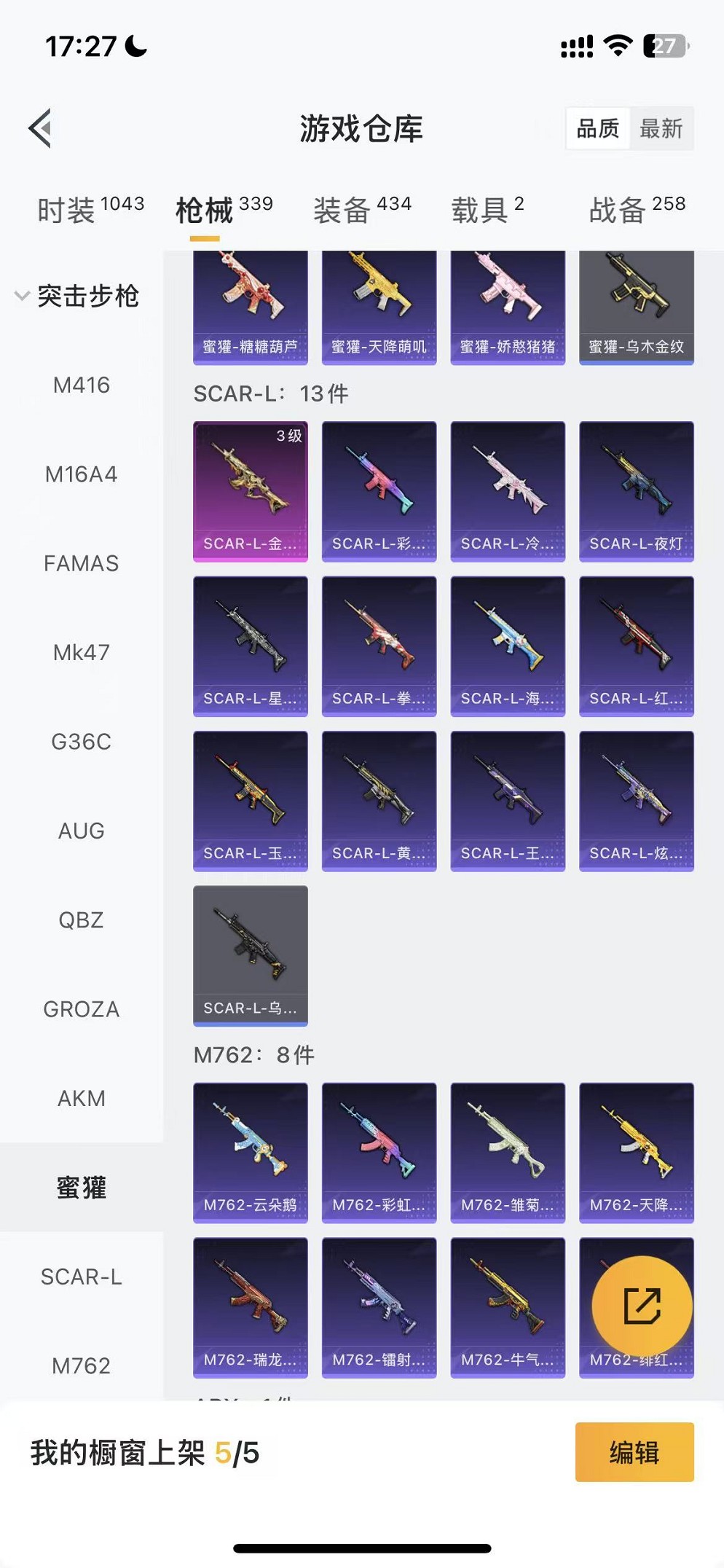Open the level 3 SCAR-L-金 skin
The height and width of the screenshot is (1568, 724).
(x=250, y=491)
